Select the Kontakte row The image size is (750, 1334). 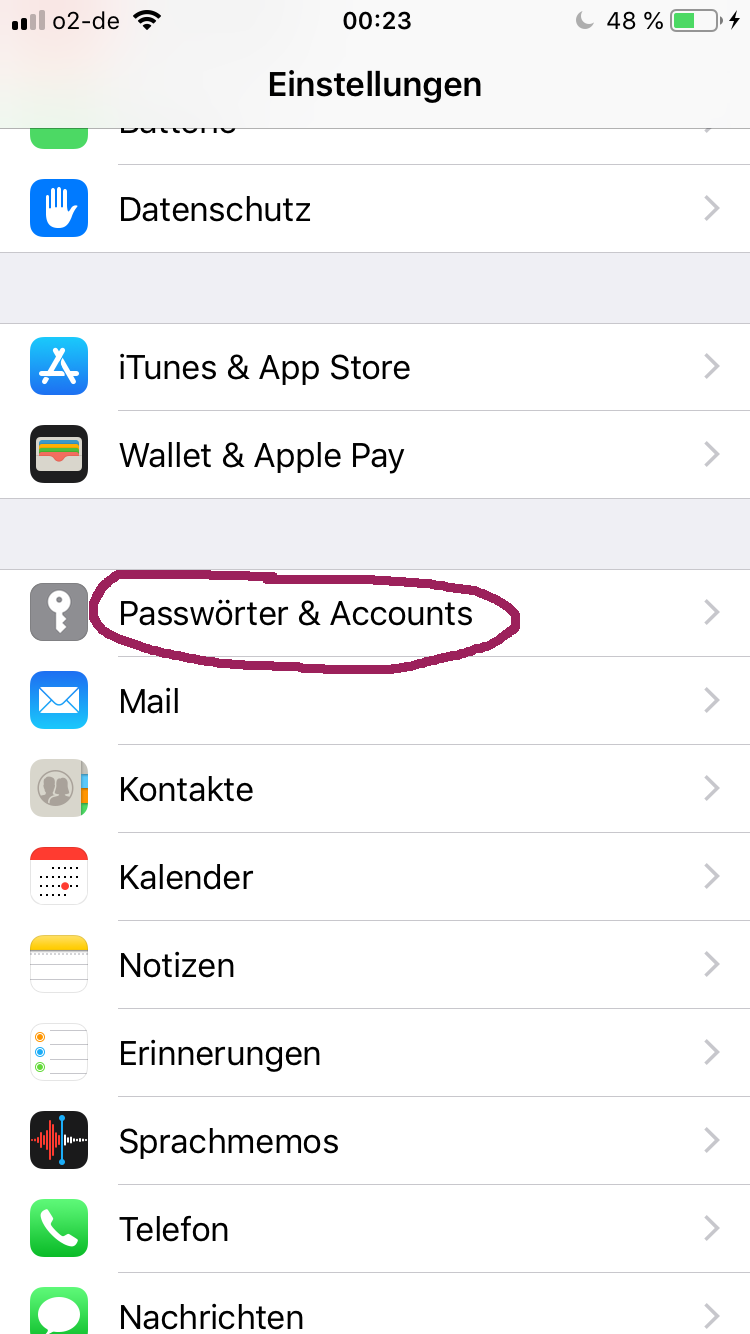pos(375,789)
